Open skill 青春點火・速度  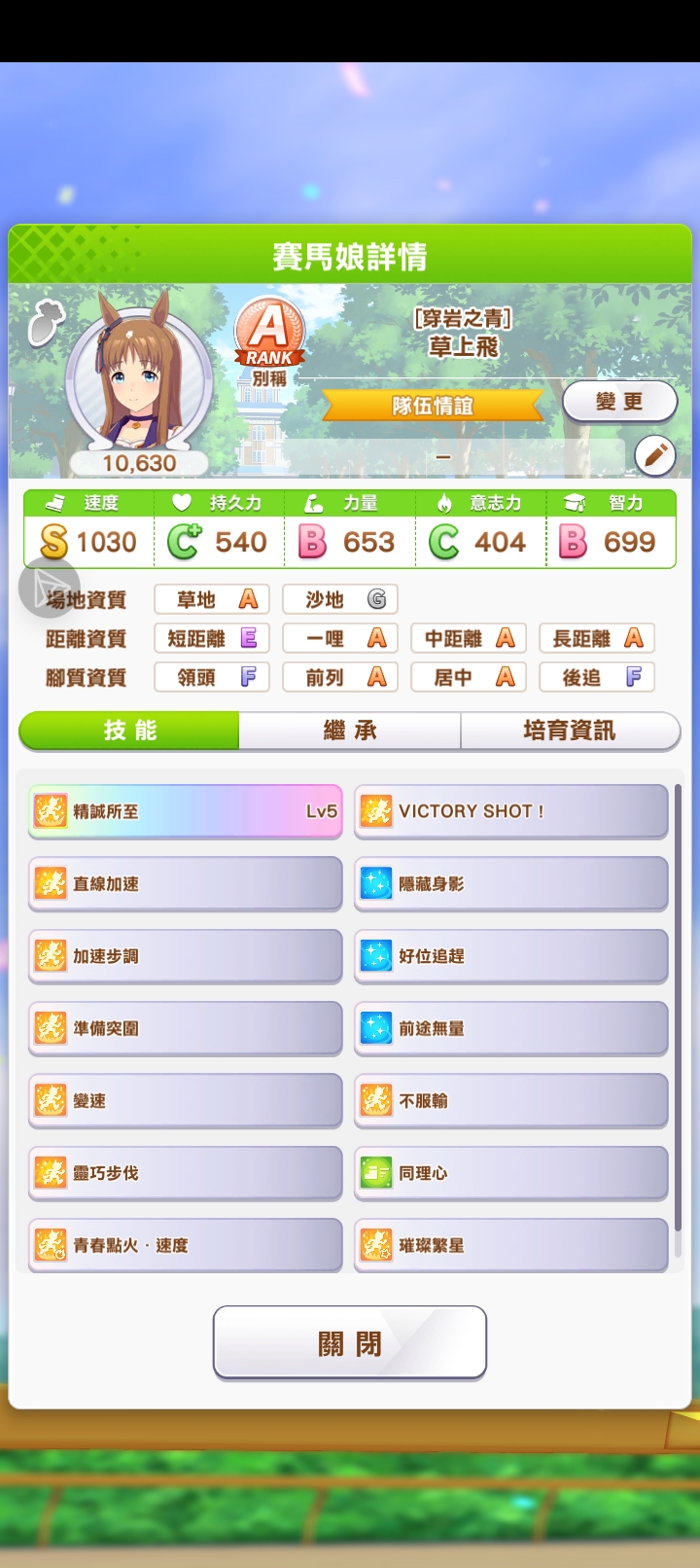tap(185, 1245)
